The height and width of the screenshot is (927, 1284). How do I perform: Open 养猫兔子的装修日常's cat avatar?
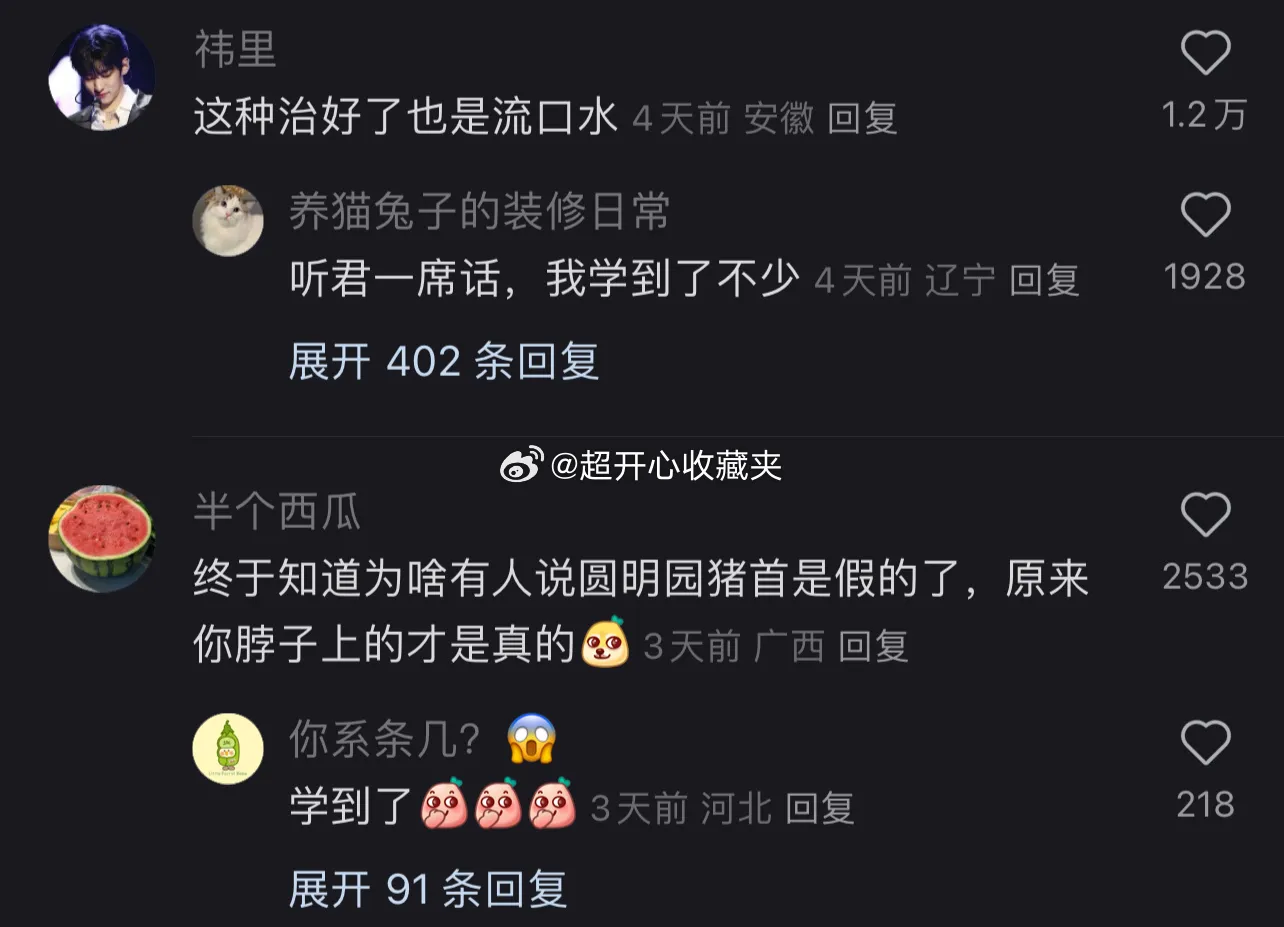click(228, 221)
